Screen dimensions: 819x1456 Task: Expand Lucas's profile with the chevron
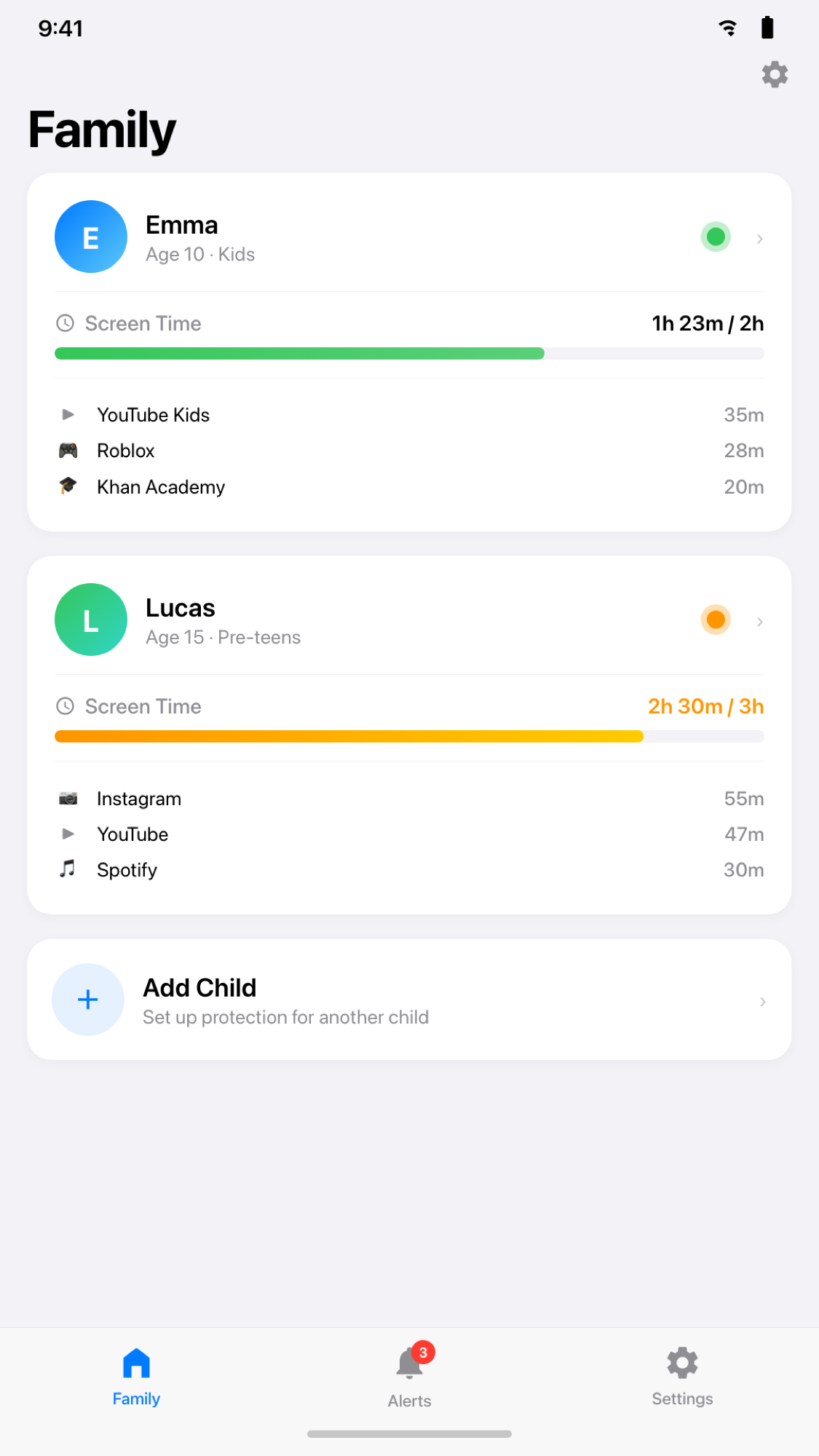pyautogui.click(x=760, y=620)
